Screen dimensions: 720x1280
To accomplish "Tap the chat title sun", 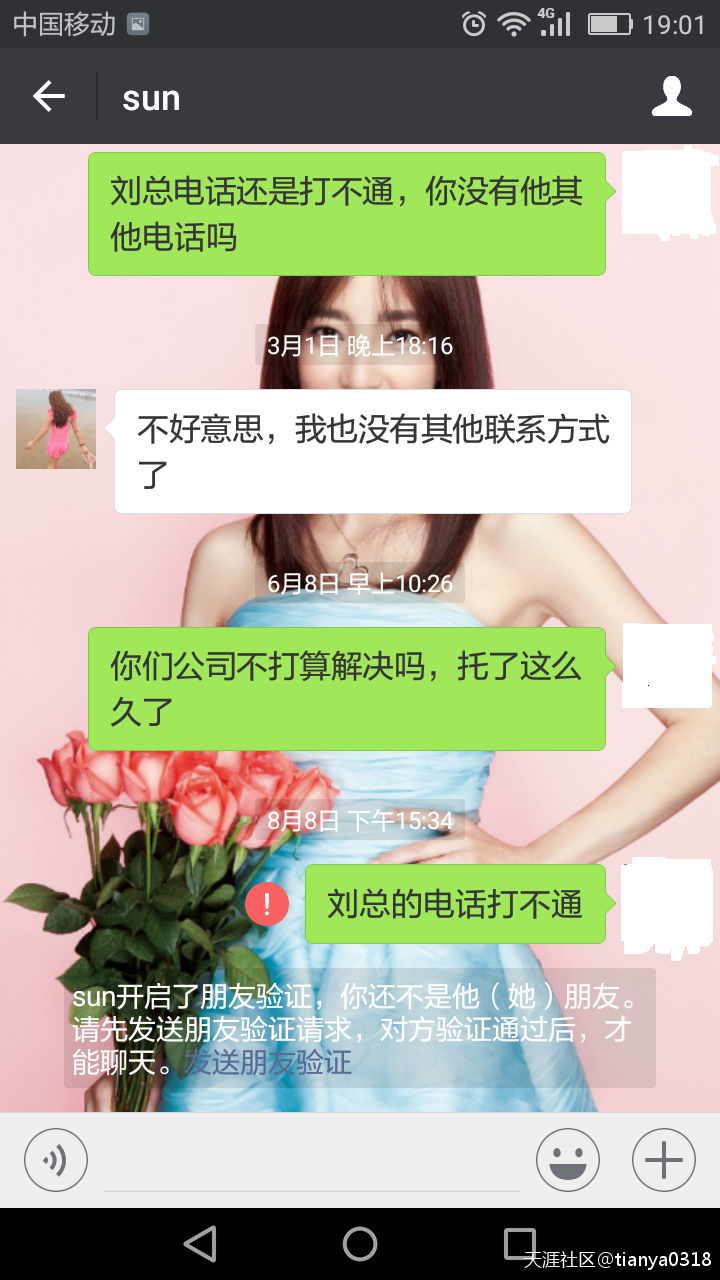I will [150, 96].
